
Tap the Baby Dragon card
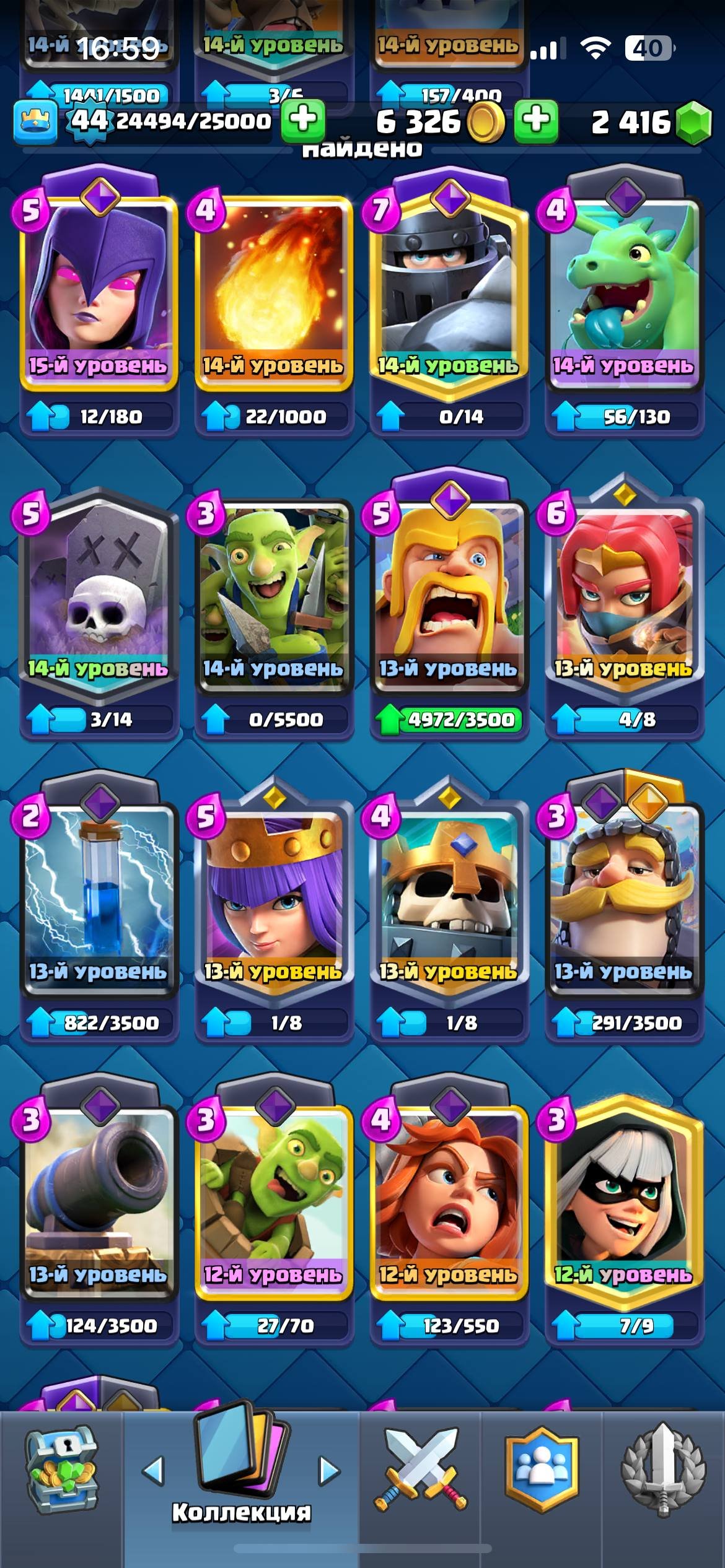click(623, 291)
